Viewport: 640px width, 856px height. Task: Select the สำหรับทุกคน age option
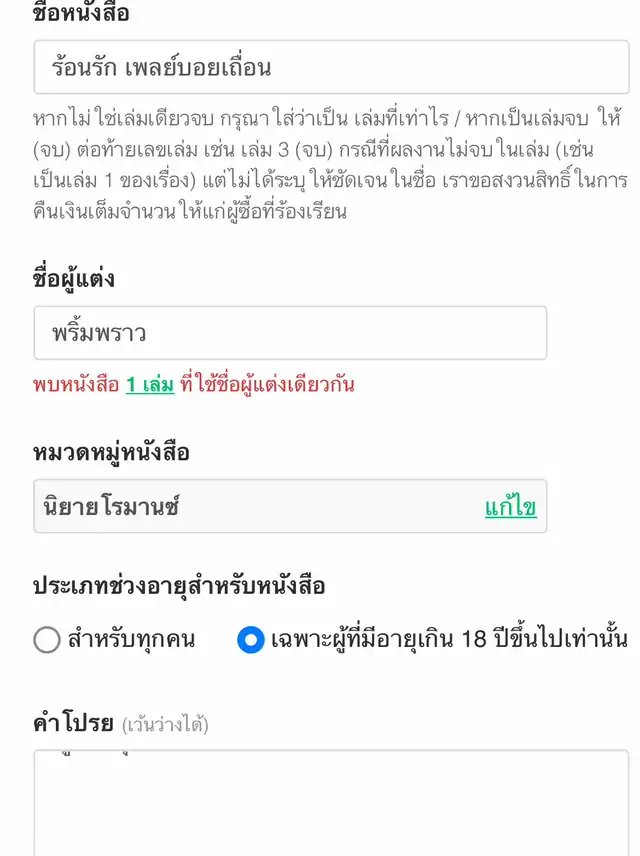tap(47, 640)
